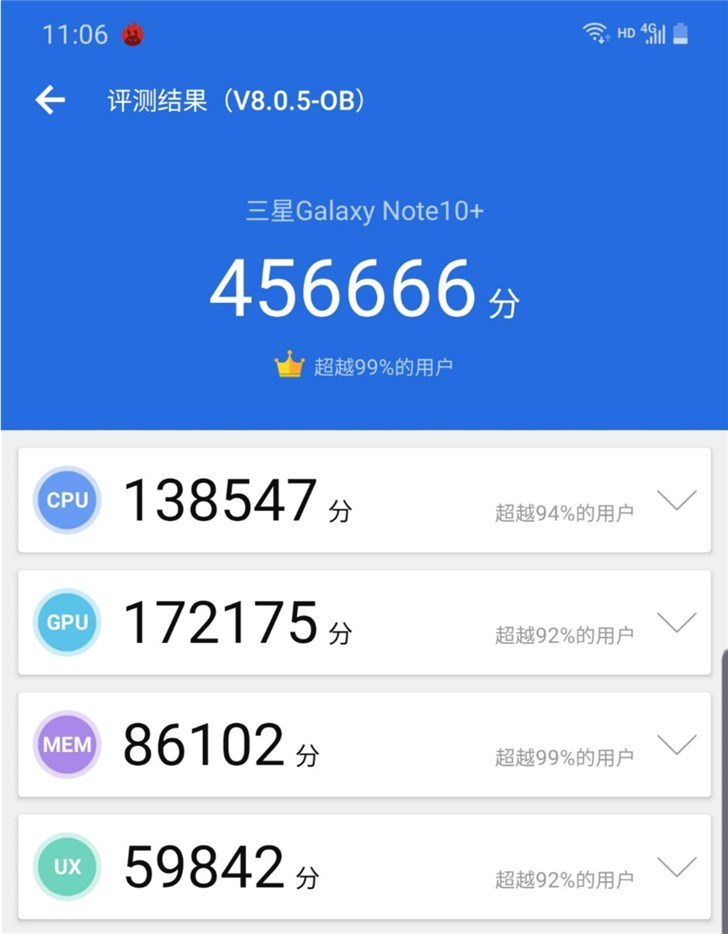Select the CPU score category icon
Screen dimensions: 728x934
pos(66,500)
